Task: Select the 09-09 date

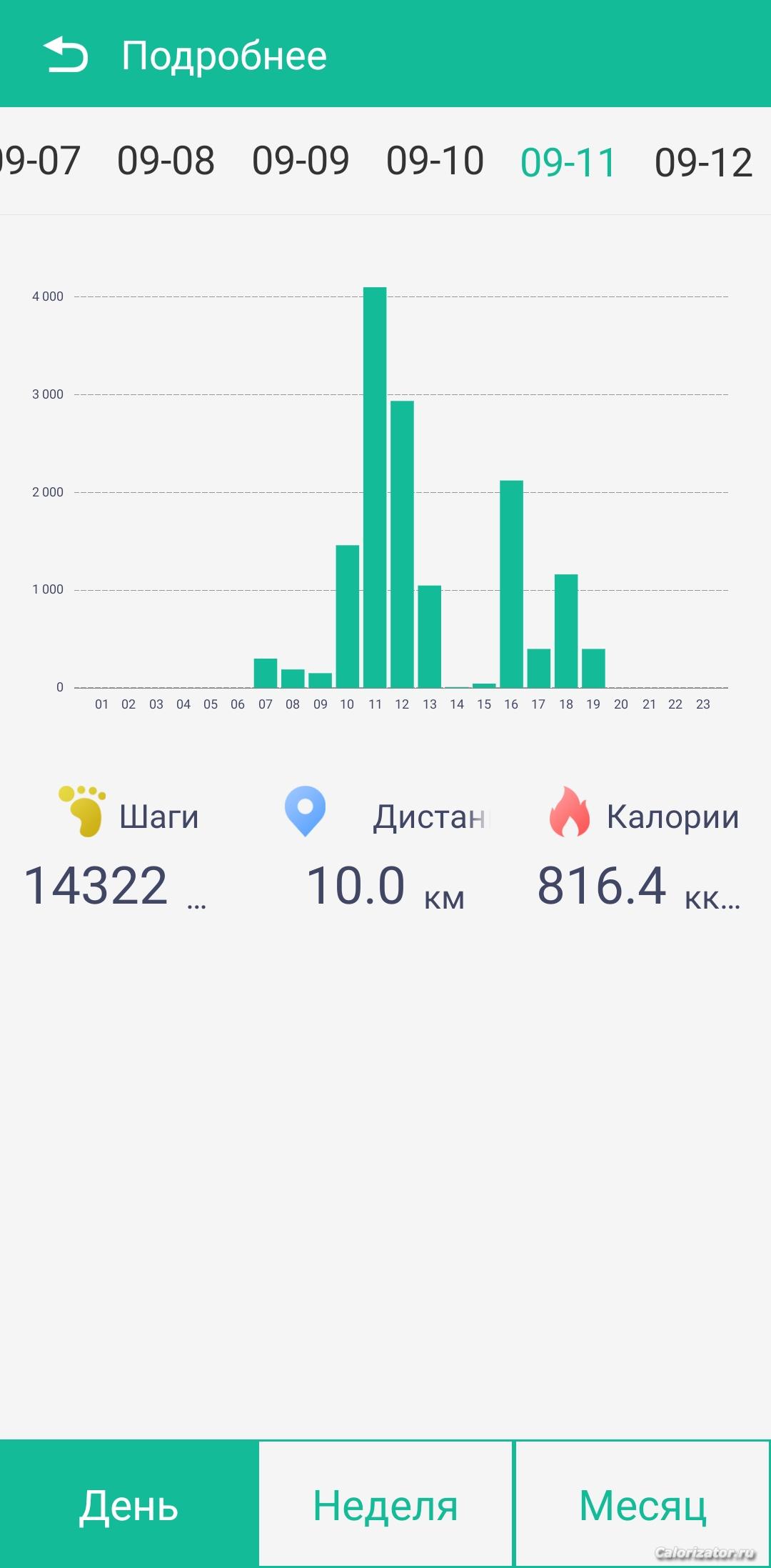Action: (301, 161)
